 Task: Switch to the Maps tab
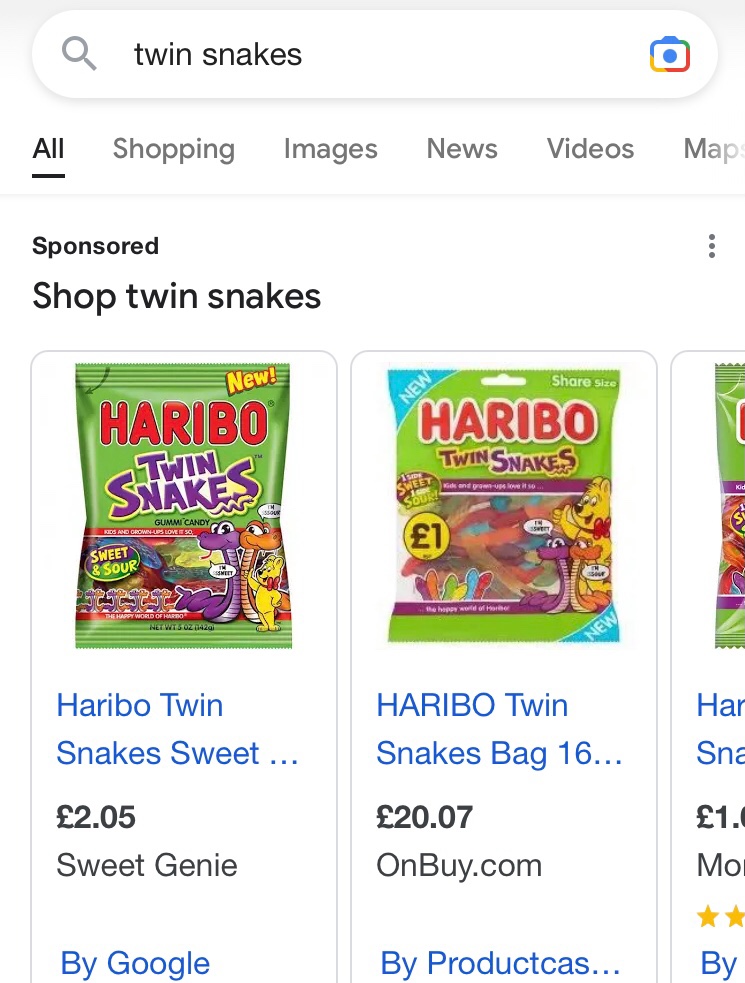714,149
